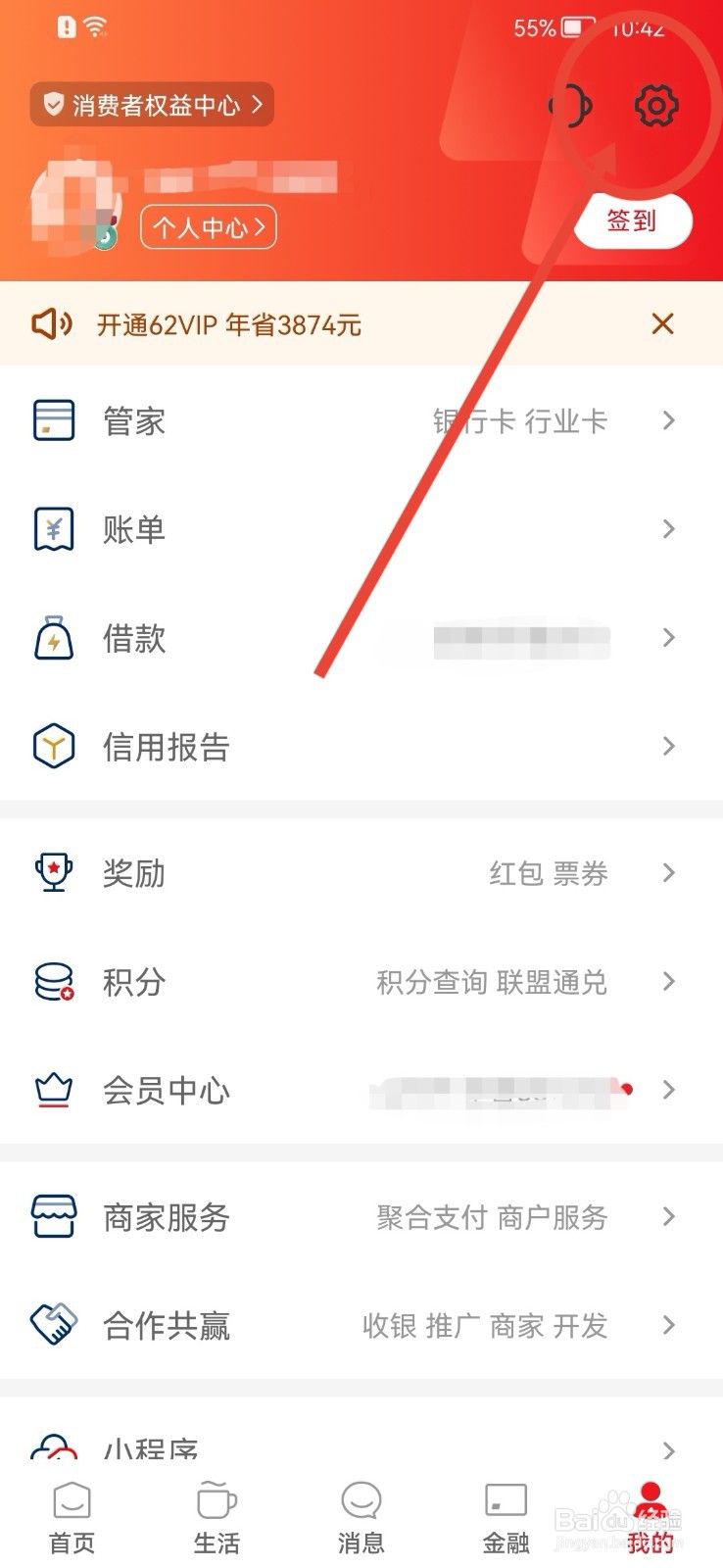The height and width of the screenshot is (1568, 723).
Task: Open the settings gear icon
Action: 654,106
